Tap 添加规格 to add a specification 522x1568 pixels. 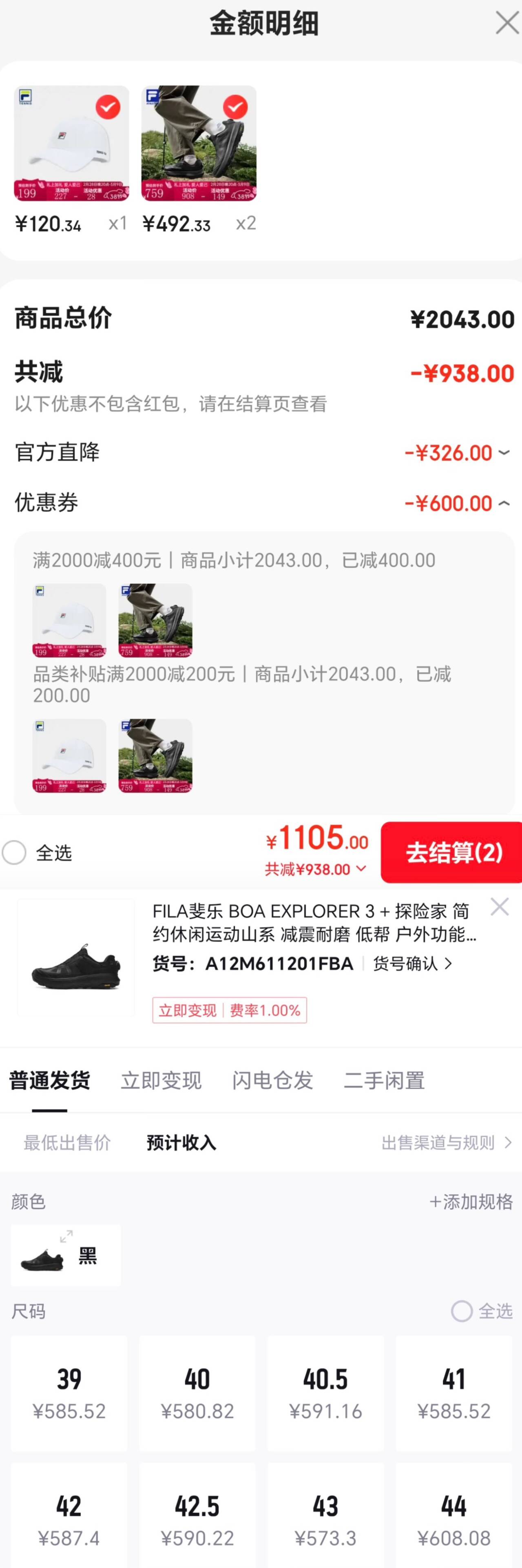[x=470, y=1201]
